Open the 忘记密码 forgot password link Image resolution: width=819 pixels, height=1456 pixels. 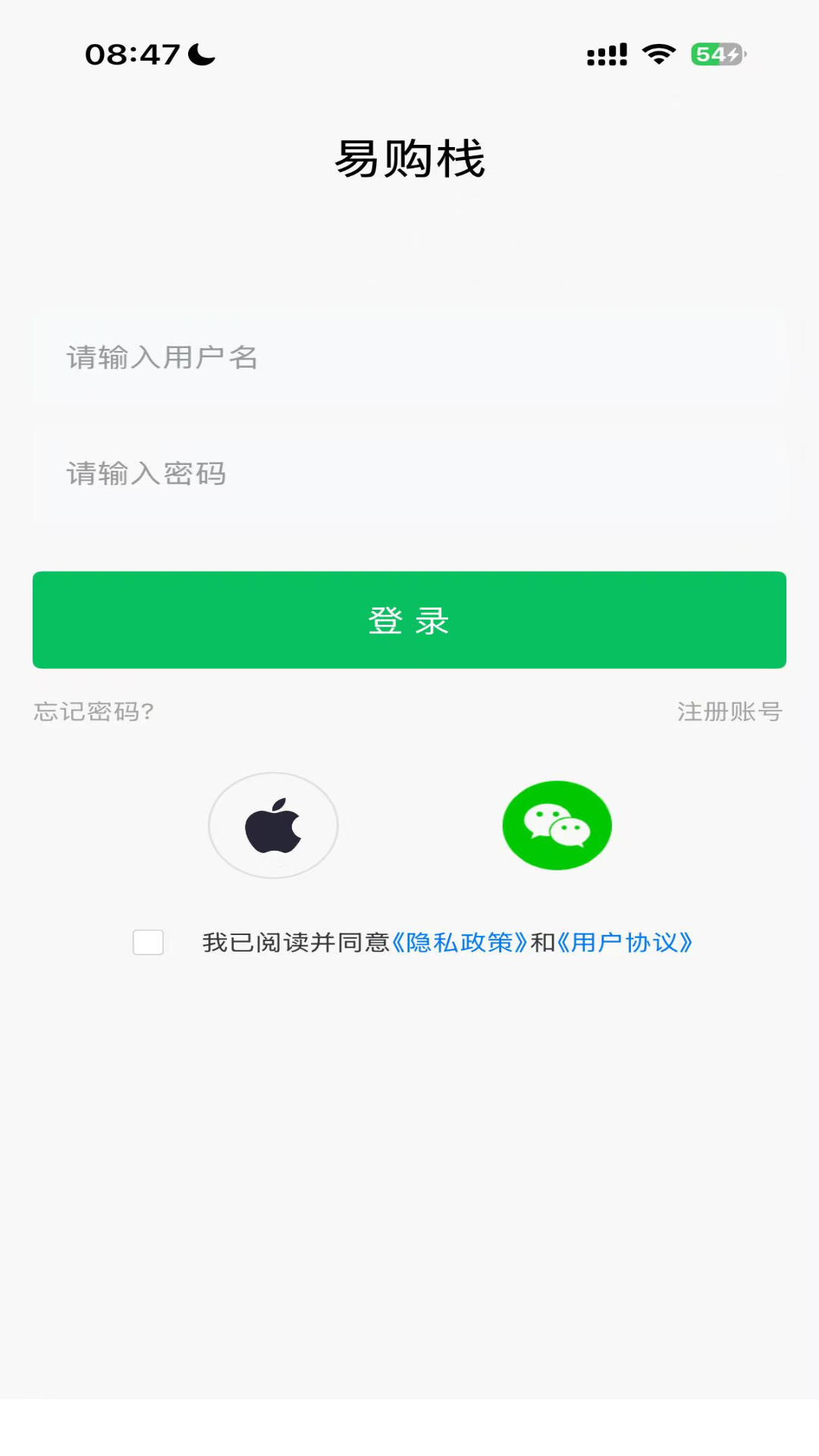click(x=94, y=711)
